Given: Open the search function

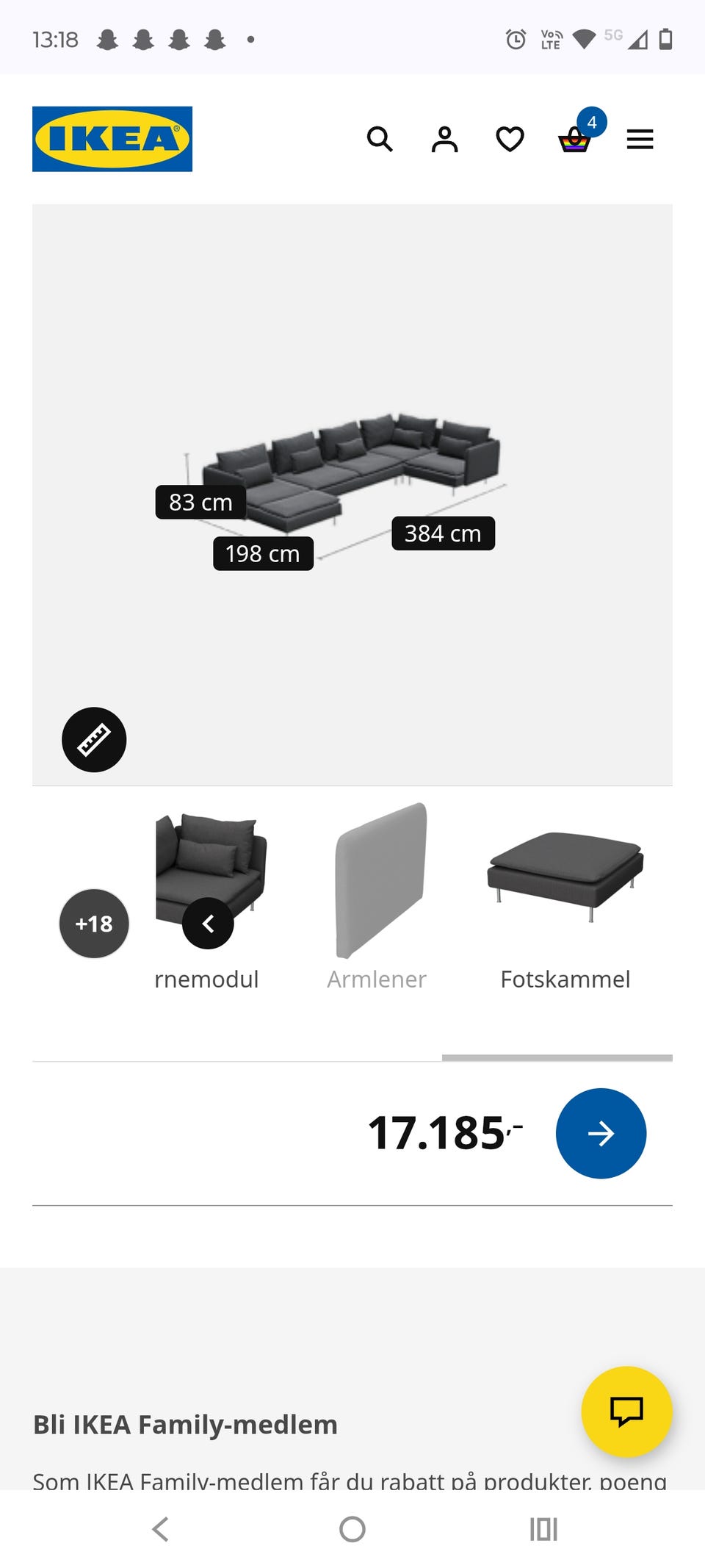Looking at the screenshot, I should (x=380, y=139).
